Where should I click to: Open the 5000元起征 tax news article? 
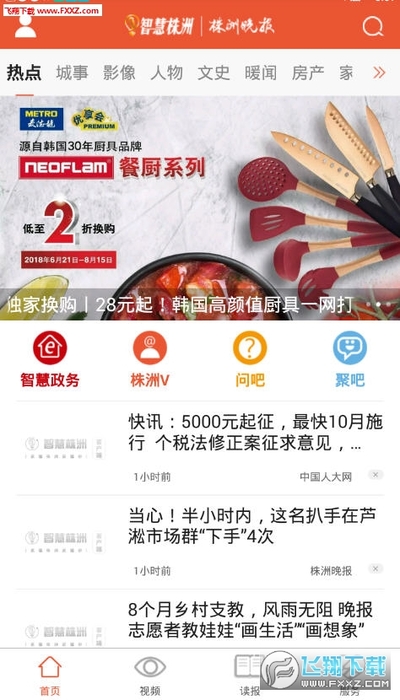click(x=200, y=448)
